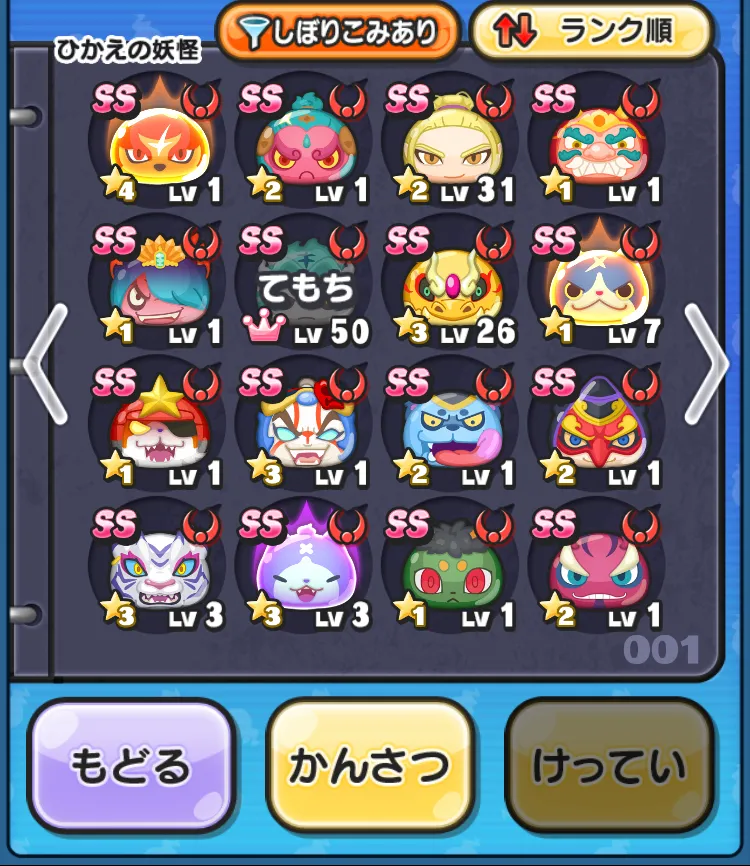Change sort order via ランク順 button
The width and height of the screenshot is (750, 866).
click(x=590, y=31)
